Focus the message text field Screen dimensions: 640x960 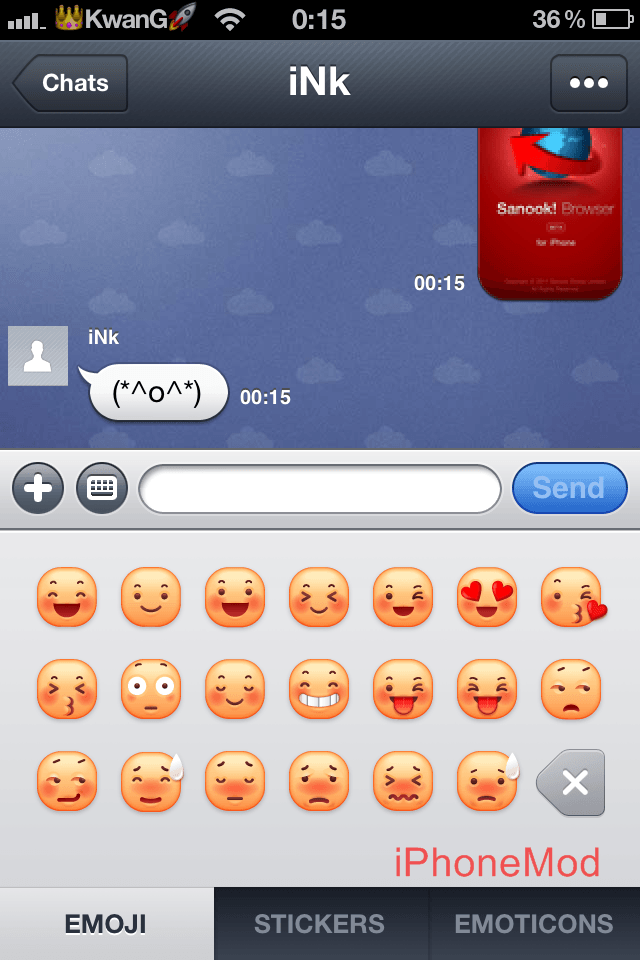coord(320,489)
